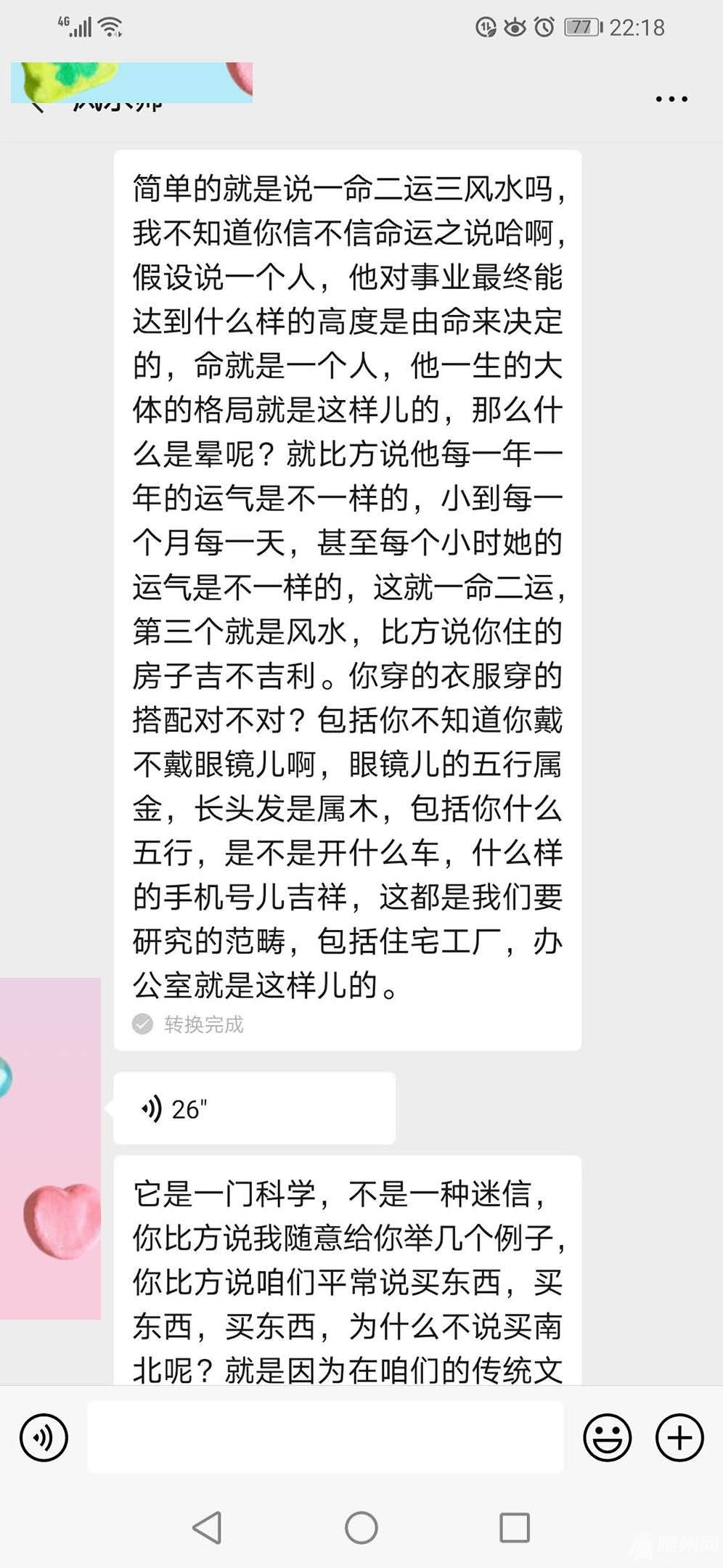Open the three-dot chat menu
The width and height of the screenshot is (723, 1568).
click(x=671, y=99)
